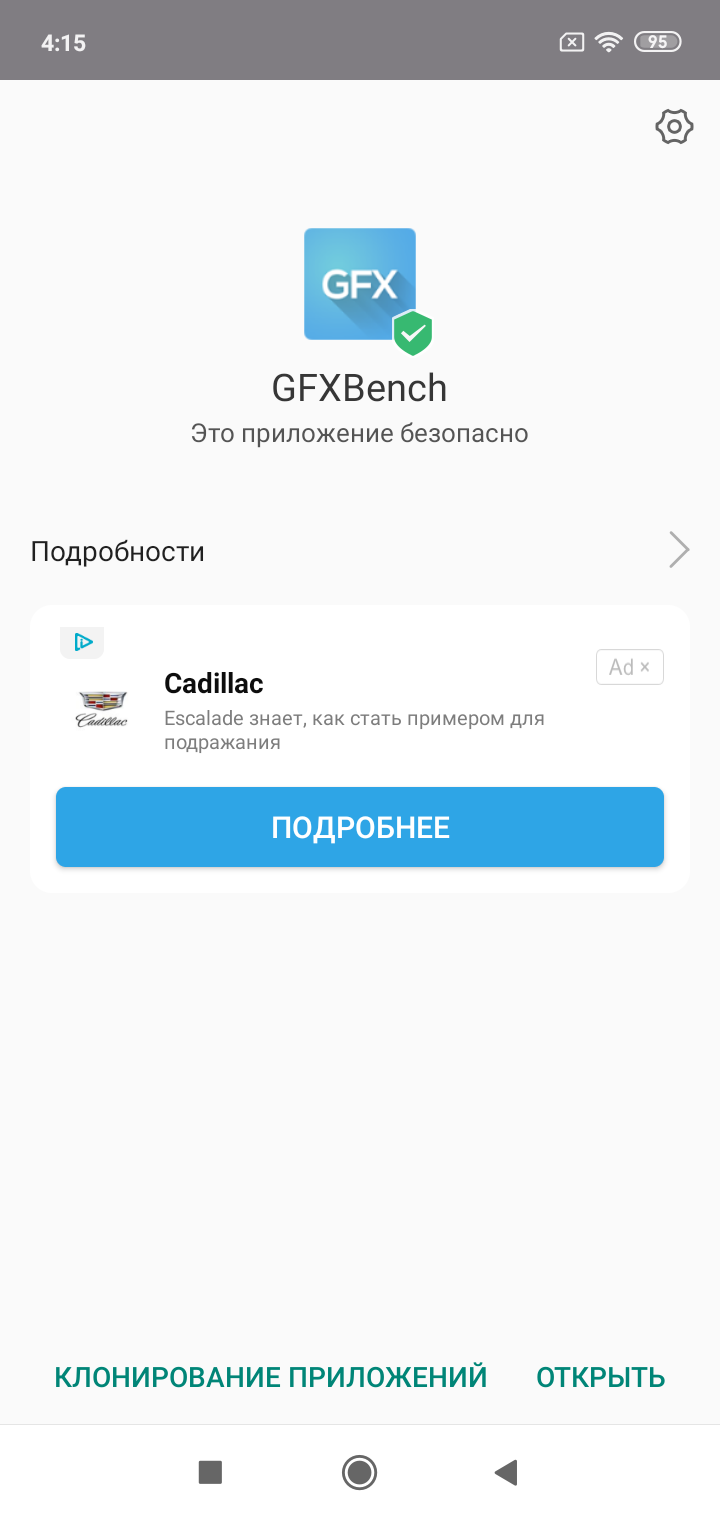Close the Cadillac ad via Ad ×
The height and width of the screenshot is (1520, 720).
(630, 667)
